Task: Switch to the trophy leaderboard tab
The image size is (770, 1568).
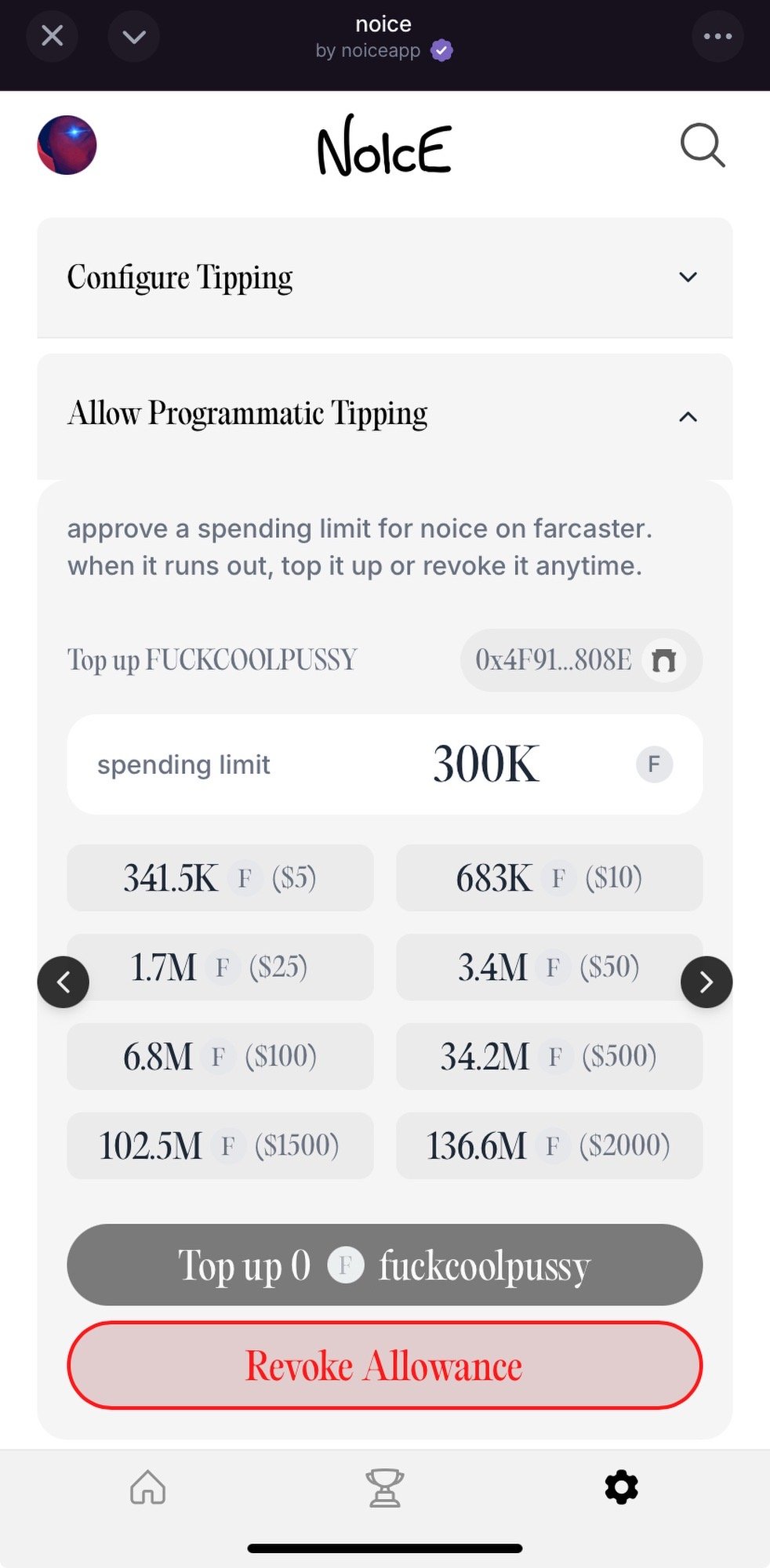Action: click(385, 1487)
